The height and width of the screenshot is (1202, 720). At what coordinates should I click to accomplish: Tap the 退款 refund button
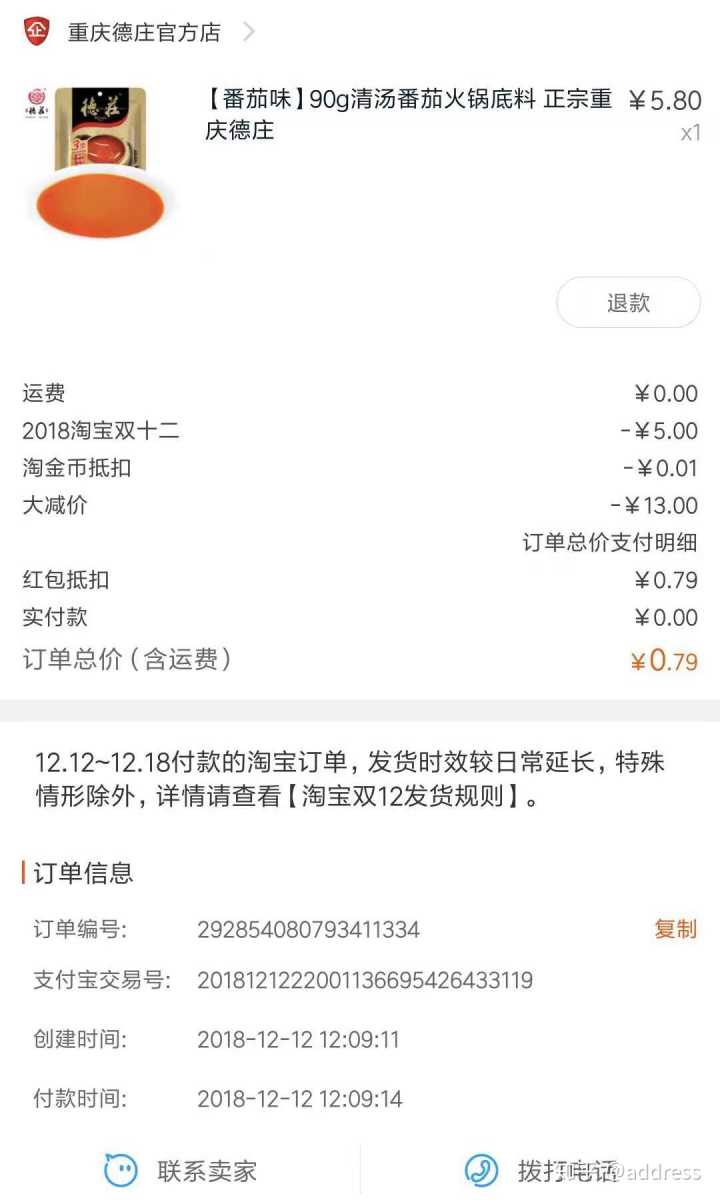628,303
